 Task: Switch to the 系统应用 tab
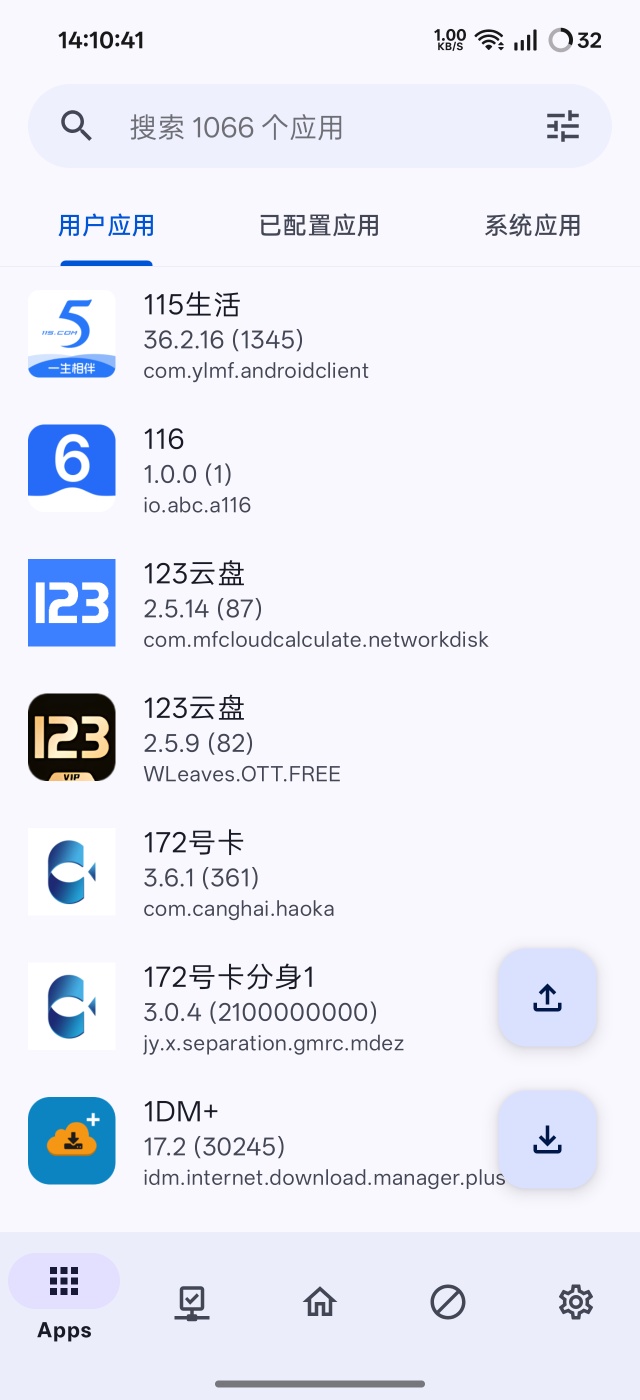click(x=532, y=226)
